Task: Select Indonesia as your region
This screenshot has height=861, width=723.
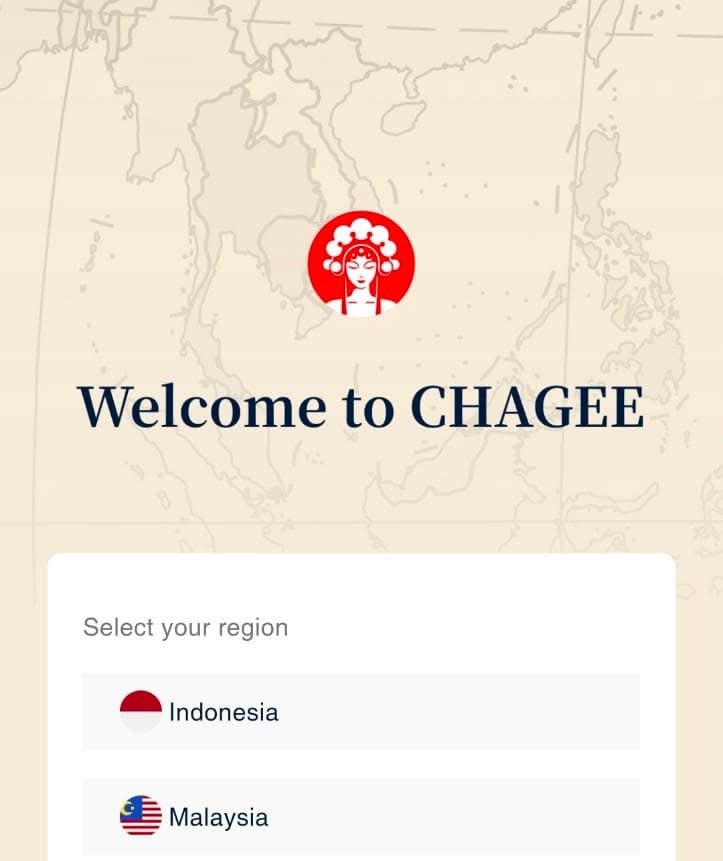Action: tap(360, 712)
